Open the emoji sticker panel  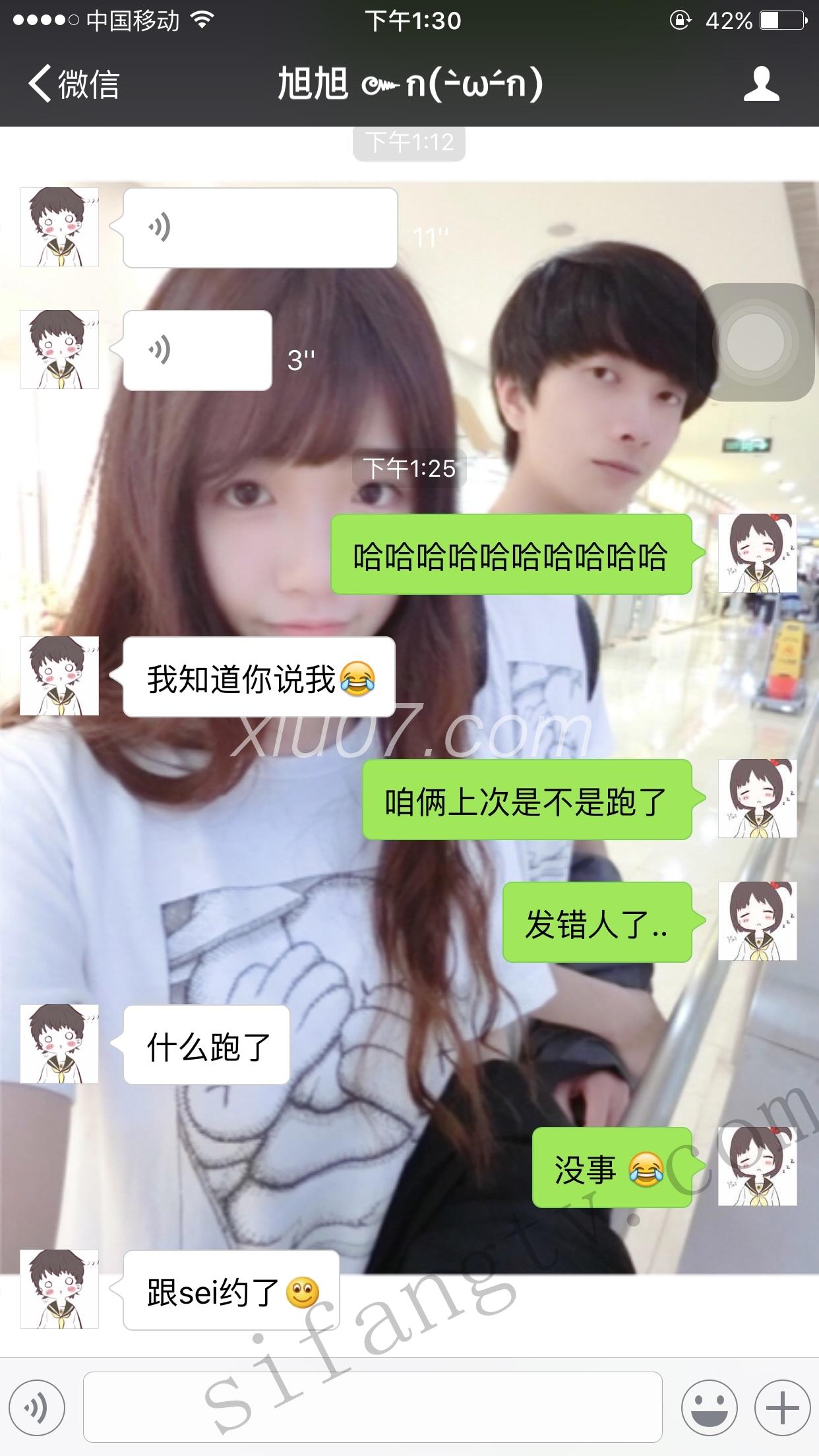709,1408
